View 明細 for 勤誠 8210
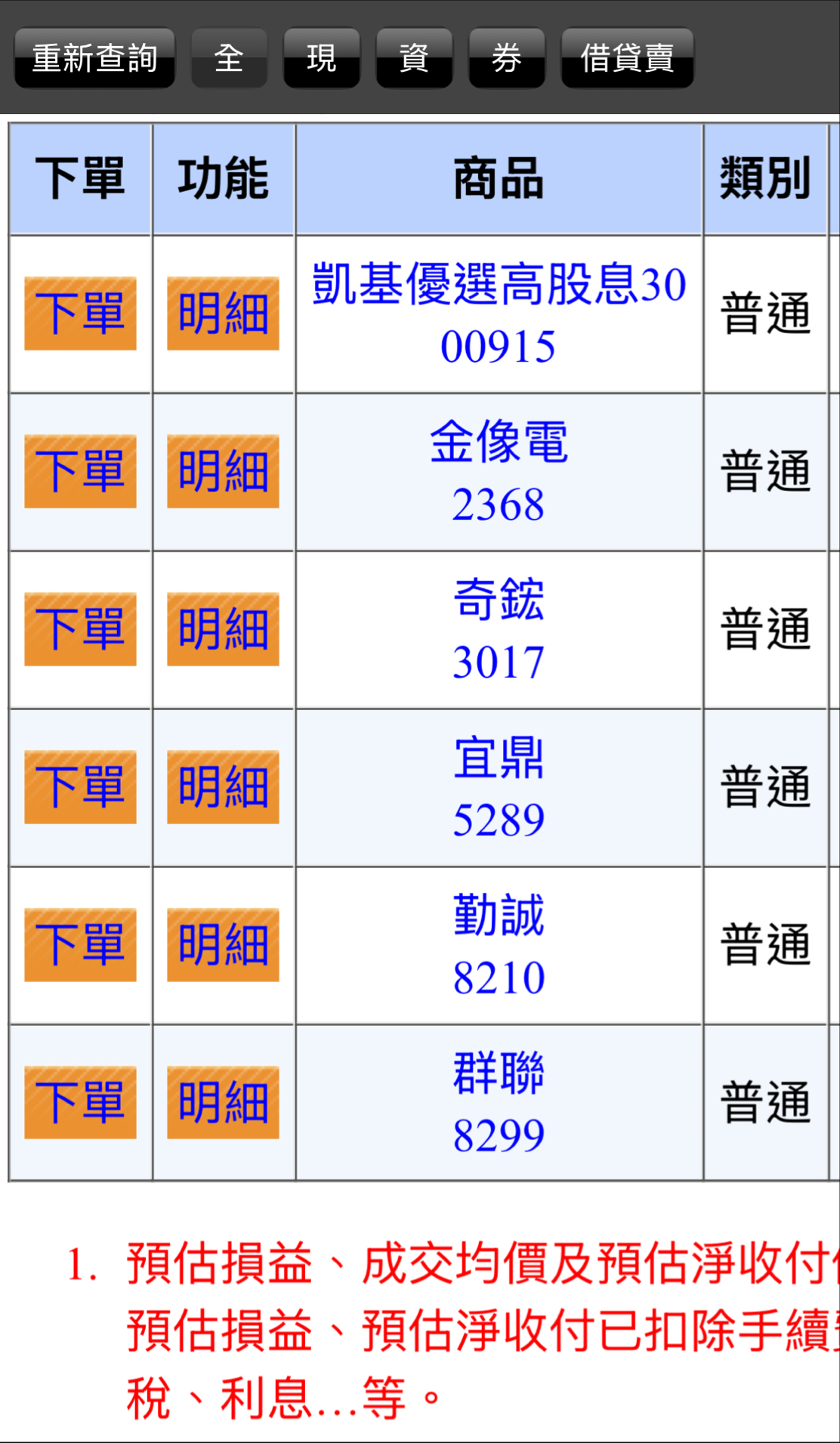 (x=223, y=945)
